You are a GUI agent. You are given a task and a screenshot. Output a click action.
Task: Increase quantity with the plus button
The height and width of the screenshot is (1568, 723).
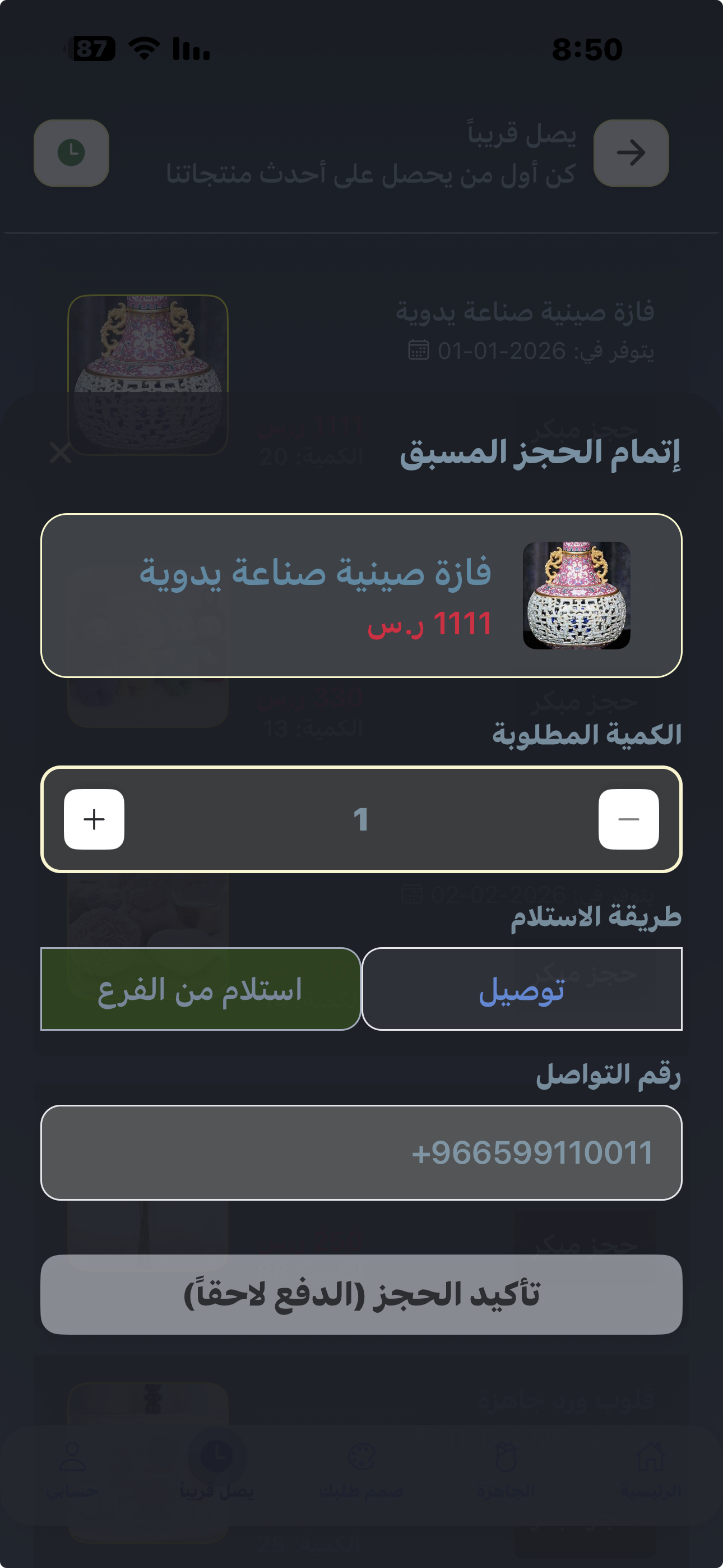click(x=94, y=820)
